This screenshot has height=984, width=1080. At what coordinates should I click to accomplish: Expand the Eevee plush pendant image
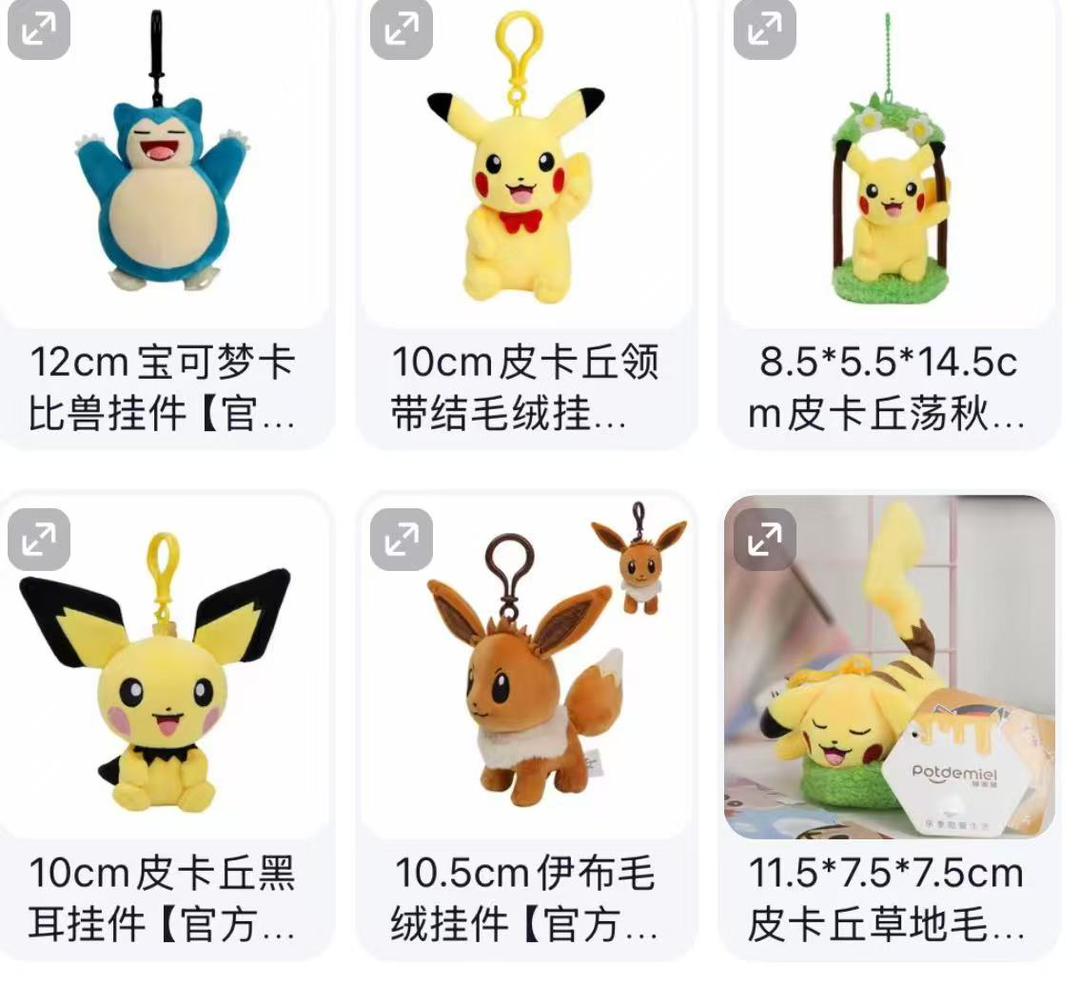(401, 539)
